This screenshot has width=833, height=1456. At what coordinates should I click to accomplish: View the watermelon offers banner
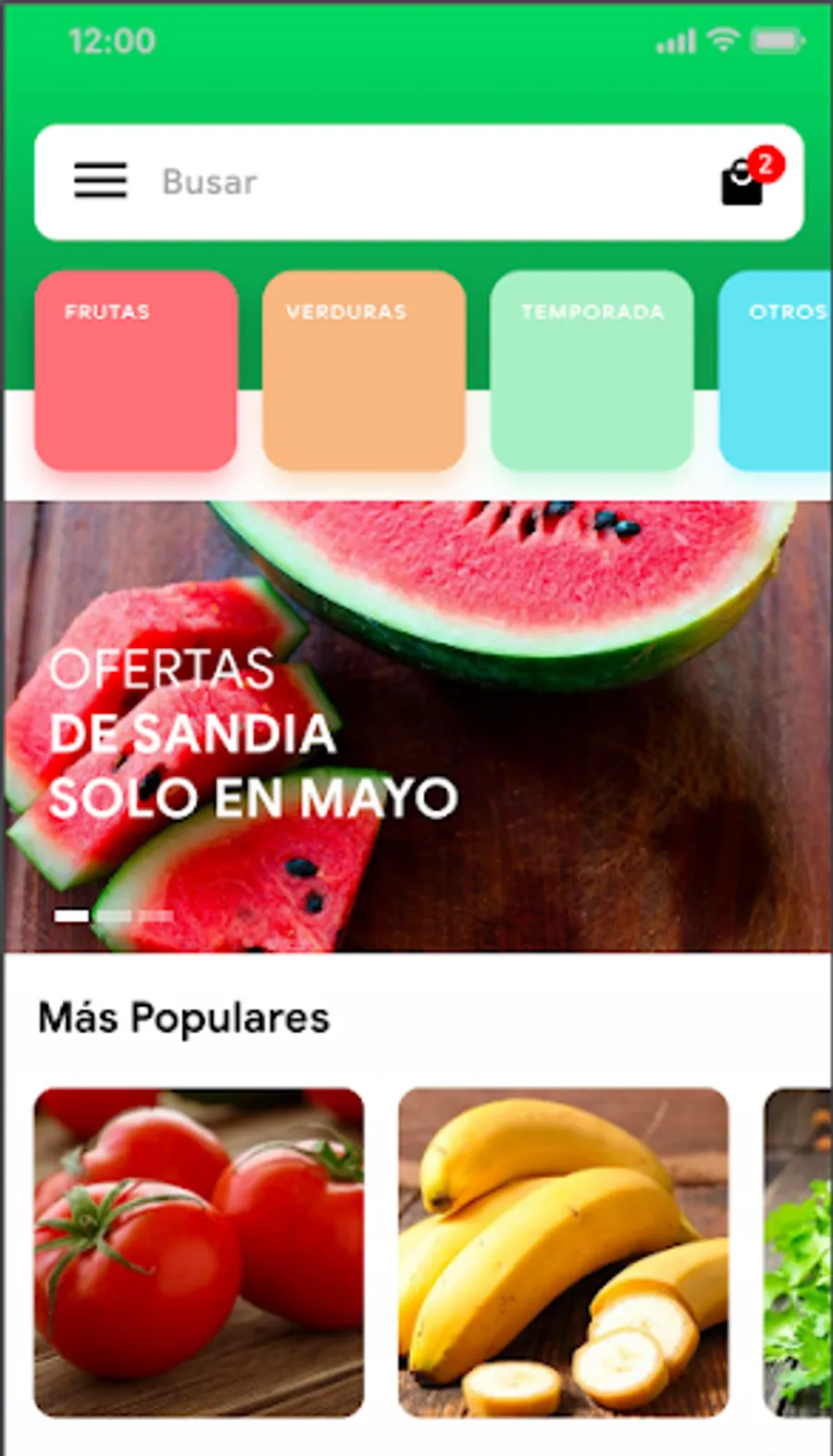pyautogui.click(x=416, y=727)
